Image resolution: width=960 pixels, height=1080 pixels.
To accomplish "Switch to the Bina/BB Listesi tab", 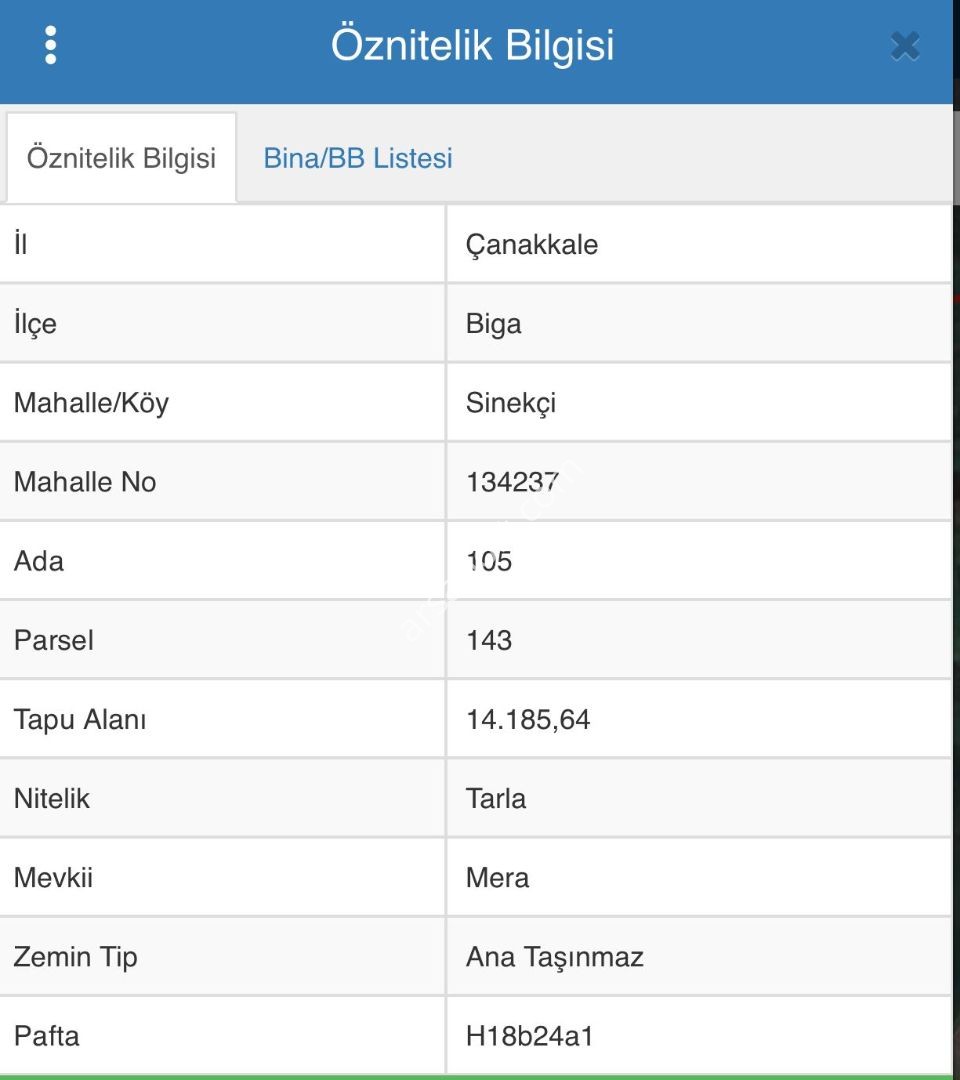I will coord(358,158).
